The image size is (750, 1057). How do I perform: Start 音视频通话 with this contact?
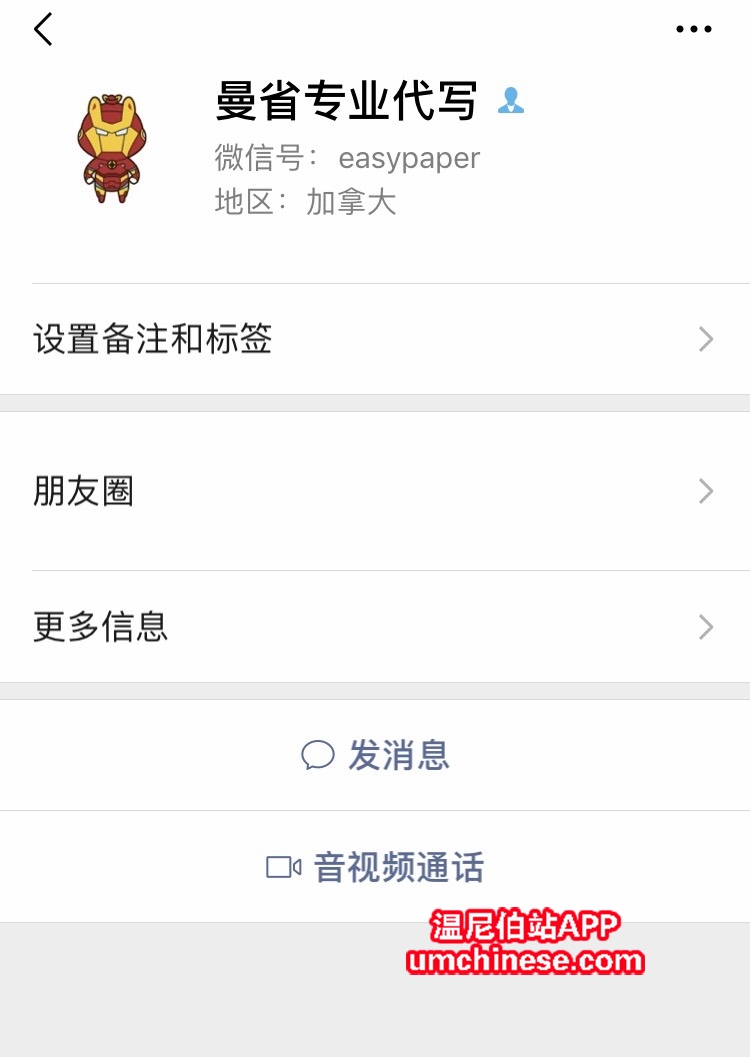coord(375,867)
